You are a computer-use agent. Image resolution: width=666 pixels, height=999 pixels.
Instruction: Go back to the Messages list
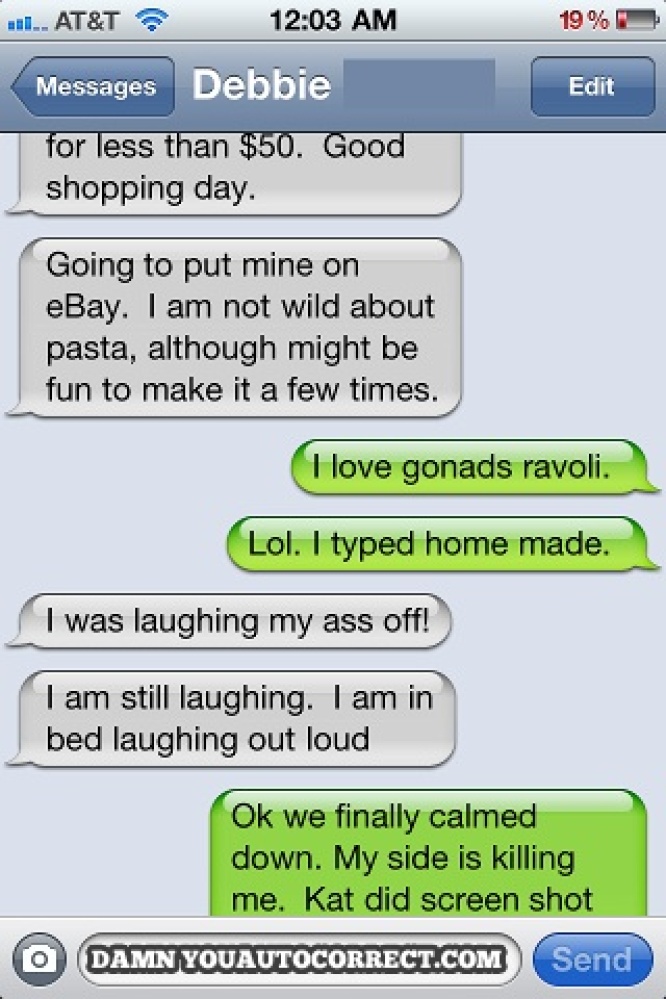tap(92, 87)
